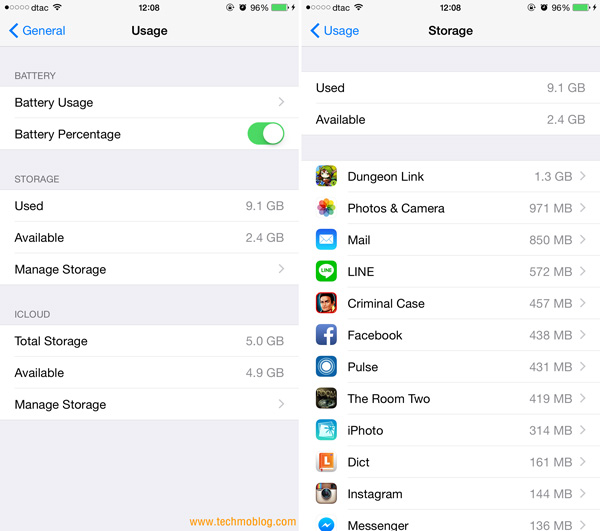Open the Pulse app row
The width and height of the screenshot is (600, 531).
tap(450, 367)
